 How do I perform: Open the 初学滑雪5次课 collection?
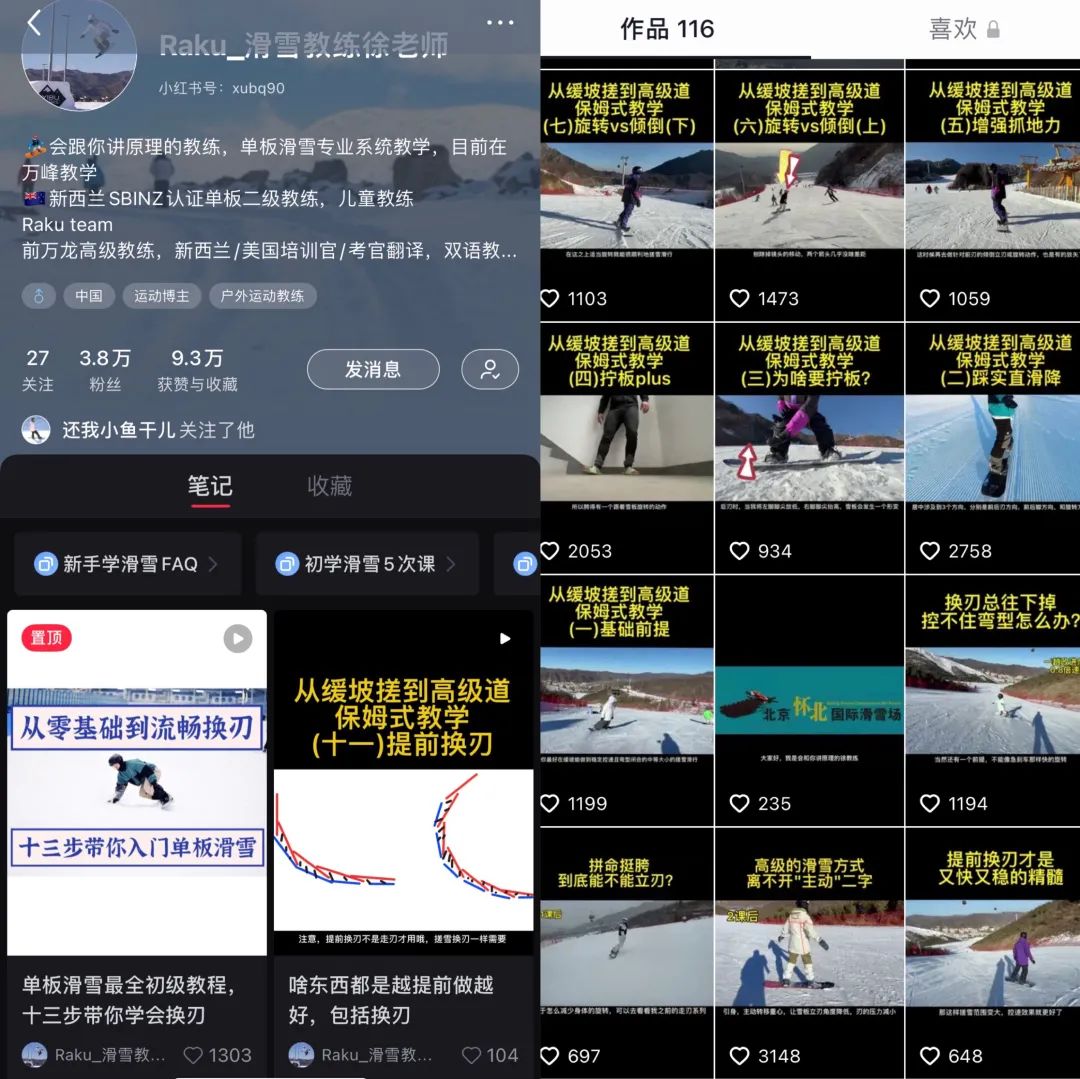pyautogui.click(x=367, y=564)
